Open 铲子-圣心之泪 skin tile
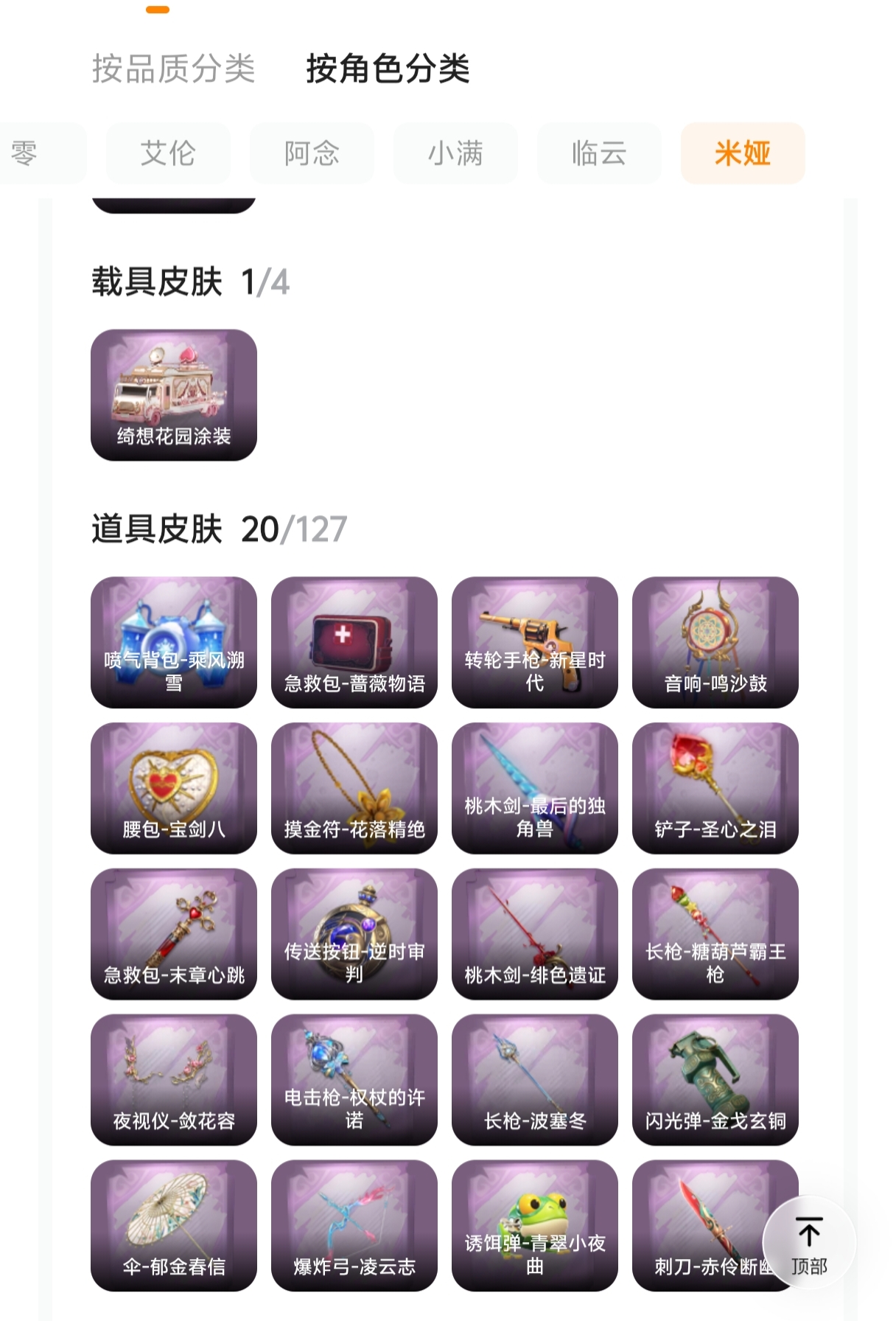896x1321 pixels. (715, 789)
